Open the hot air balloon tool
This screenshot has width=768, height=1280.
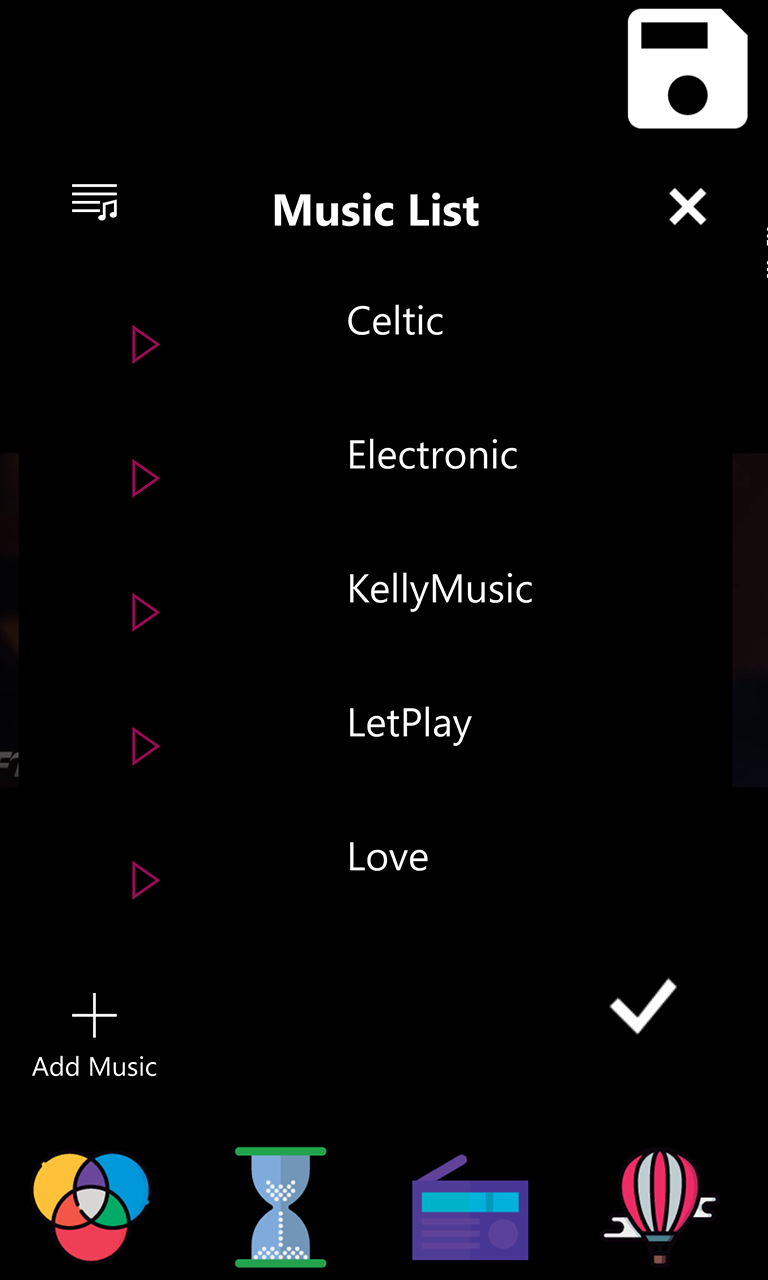(x=659, y=1207)
